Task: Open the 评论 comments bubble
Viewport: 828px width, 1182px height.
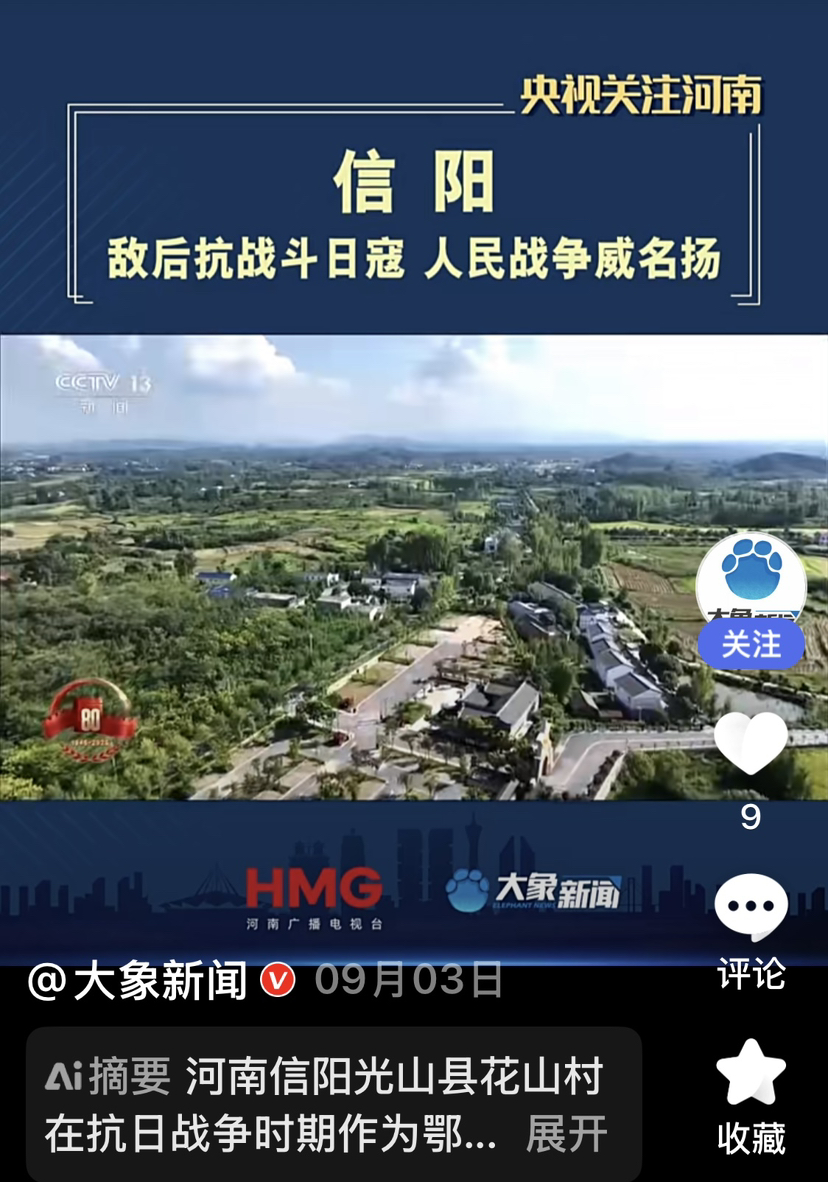Action: [751, 907]
